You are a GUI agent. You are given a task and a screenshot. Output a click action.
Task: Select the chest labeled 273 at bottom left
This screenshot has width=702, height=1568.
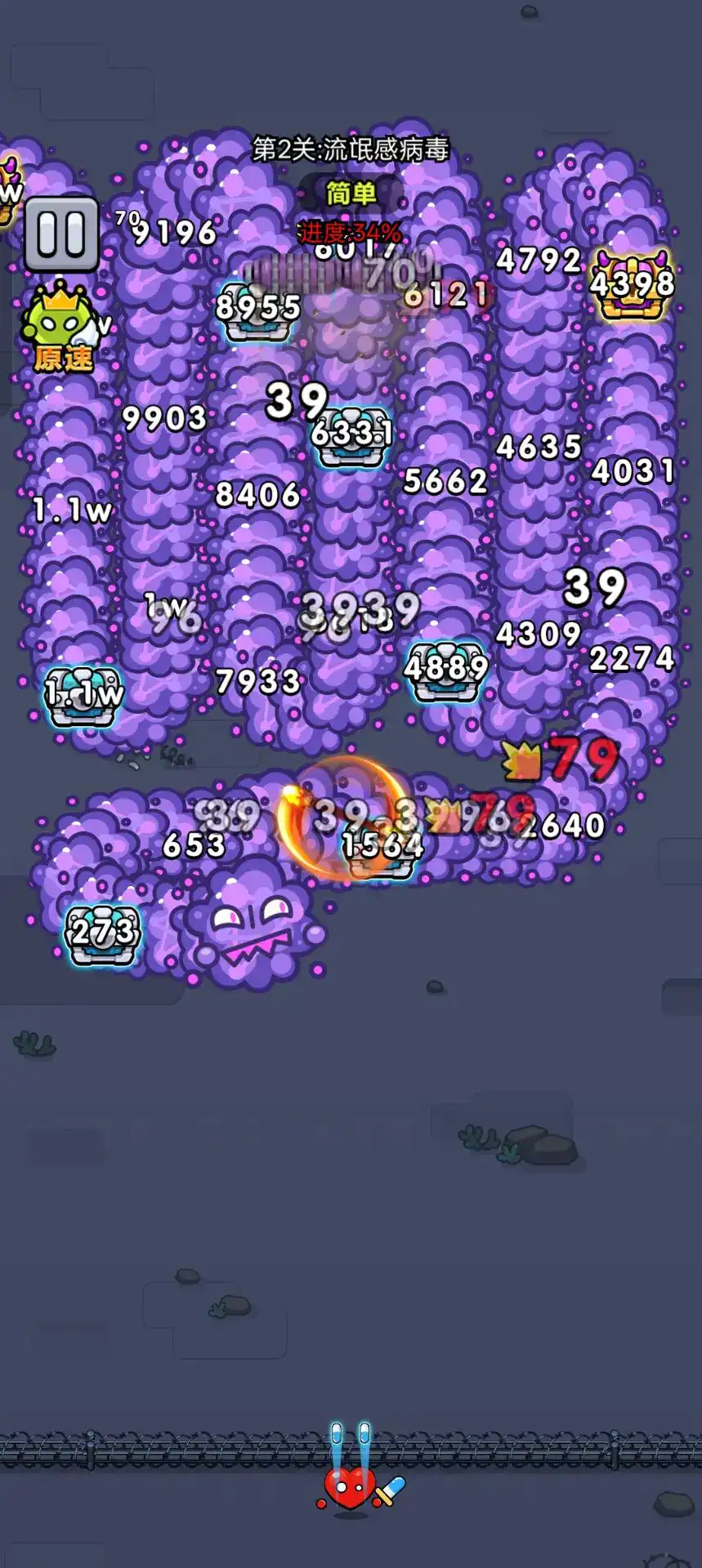click(104, 935)
